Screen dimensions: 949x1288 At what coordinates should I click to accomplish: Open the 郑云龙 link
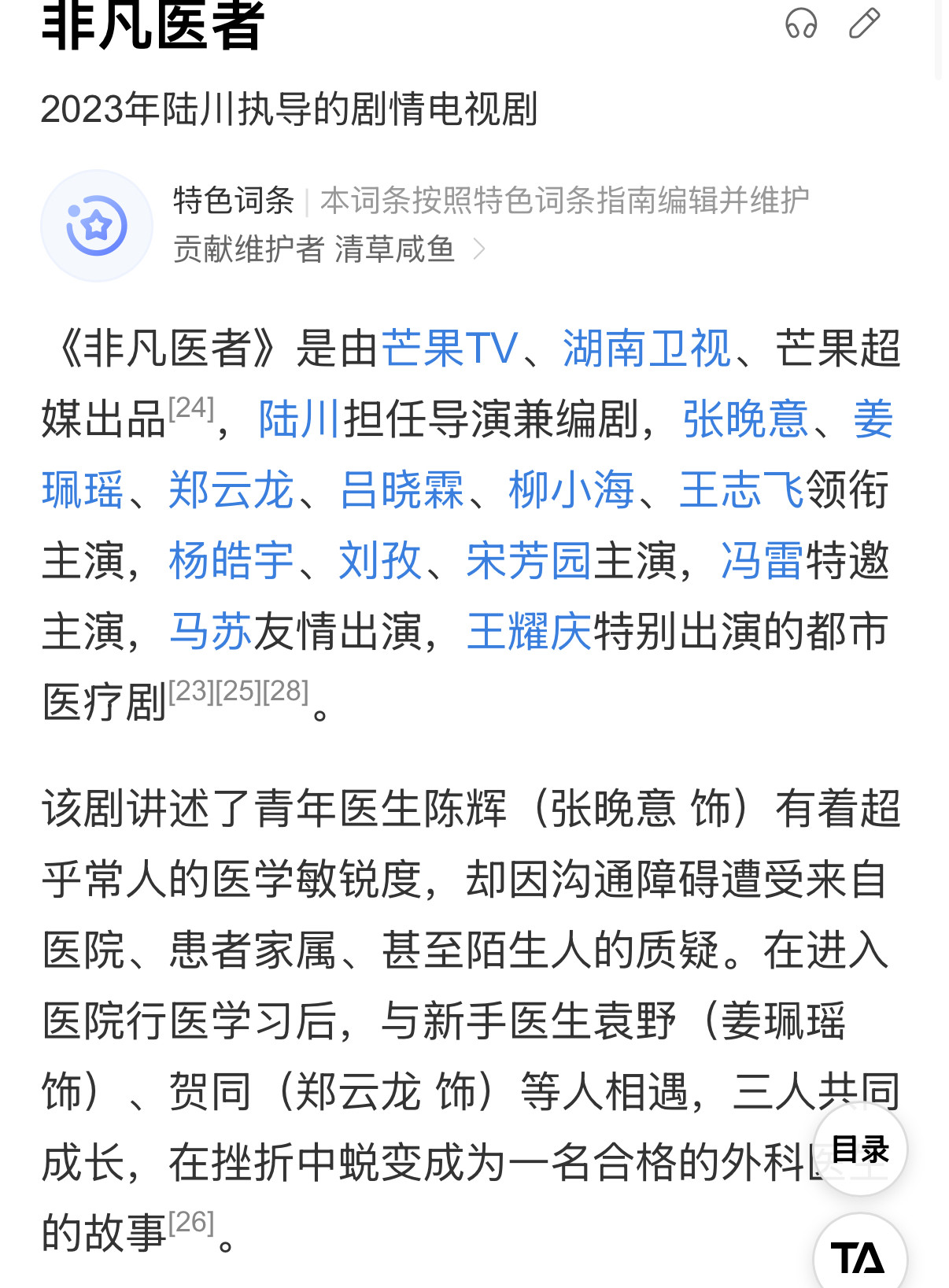231,490
